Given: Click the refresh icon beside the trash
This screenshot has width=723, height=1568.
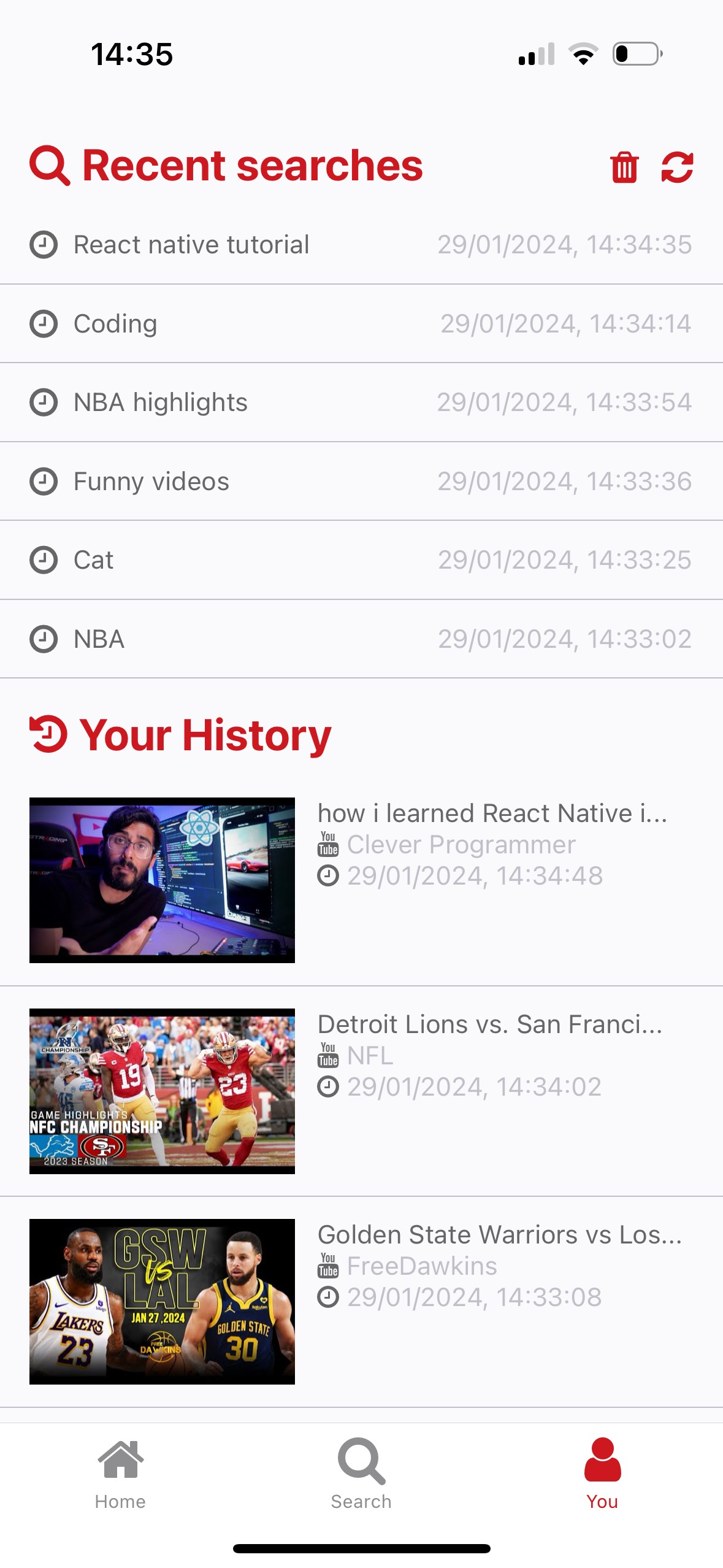Looking at the screenshot, I should [x=676, y=166].
